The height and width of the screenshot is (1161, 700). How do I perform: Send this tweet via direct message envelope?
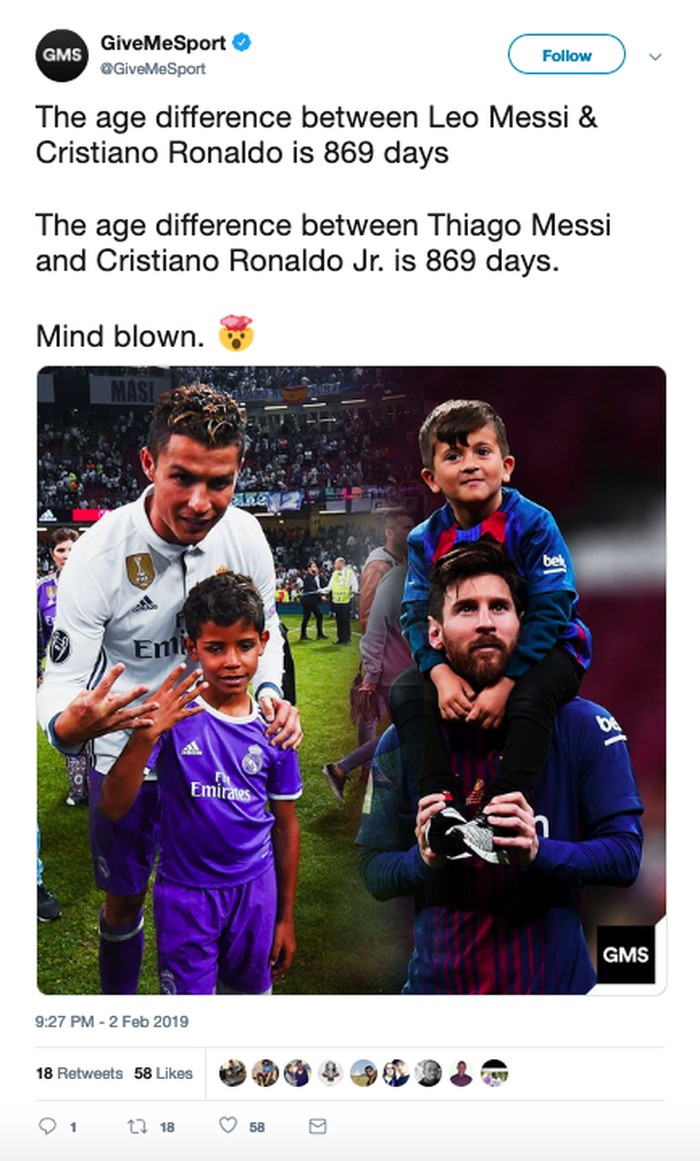pos(318,1126)
